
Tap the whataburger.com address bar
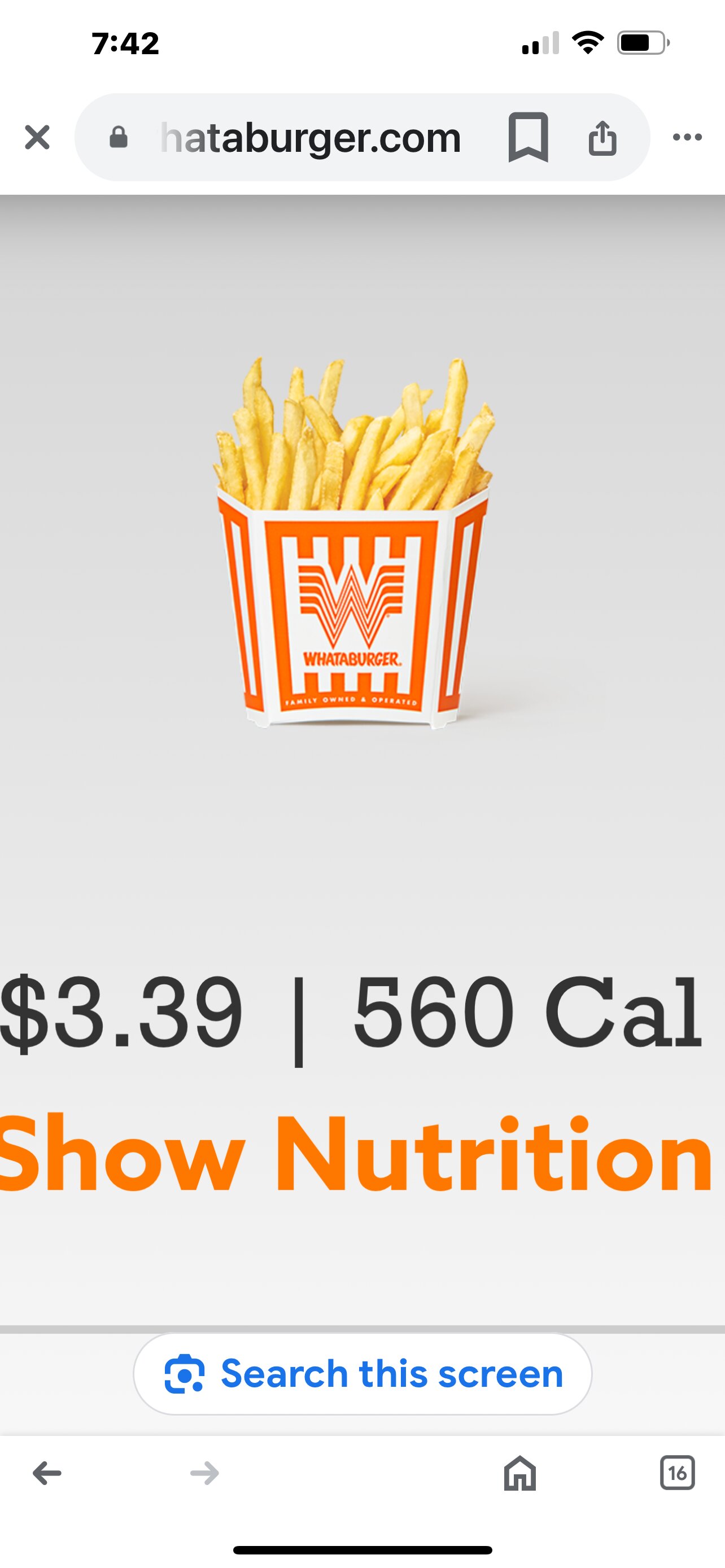(309, 138)
